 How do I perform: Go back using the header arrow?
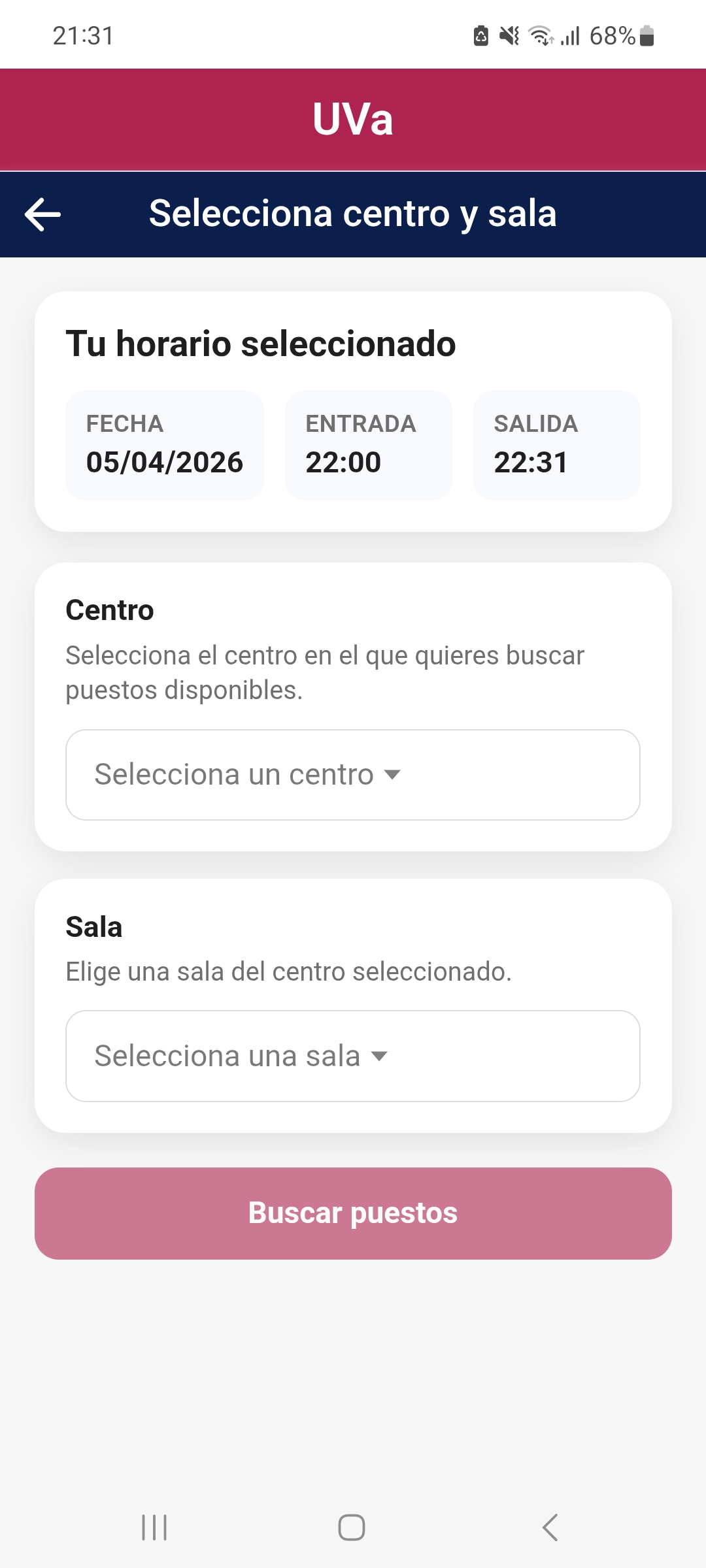click(x=43, y=214)
